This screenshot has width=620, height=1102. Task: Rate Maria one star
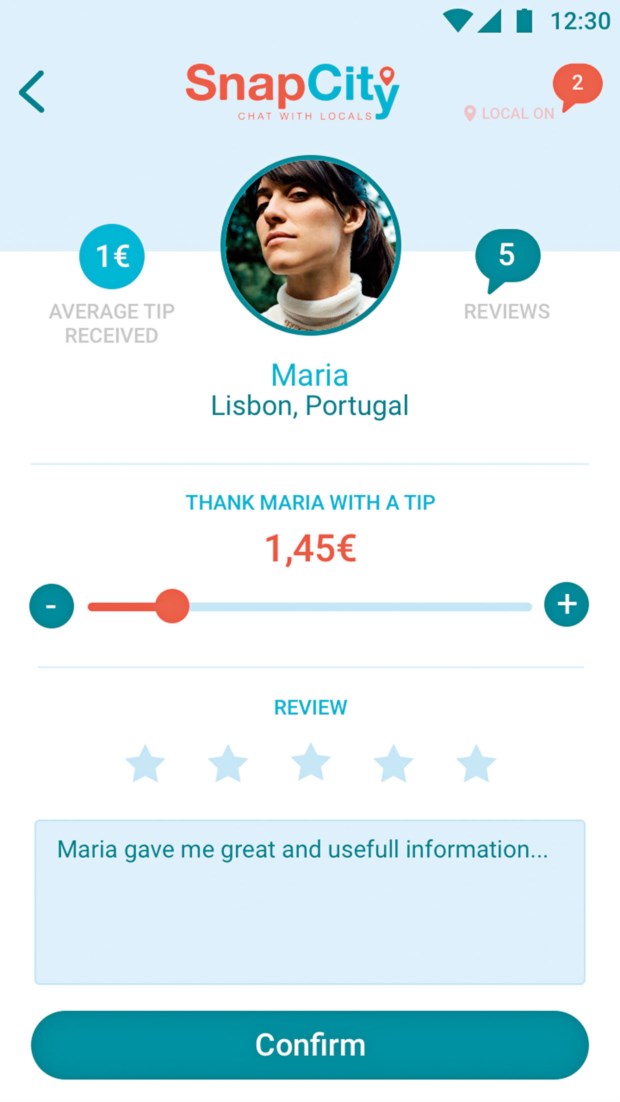(x=145, y=764)
